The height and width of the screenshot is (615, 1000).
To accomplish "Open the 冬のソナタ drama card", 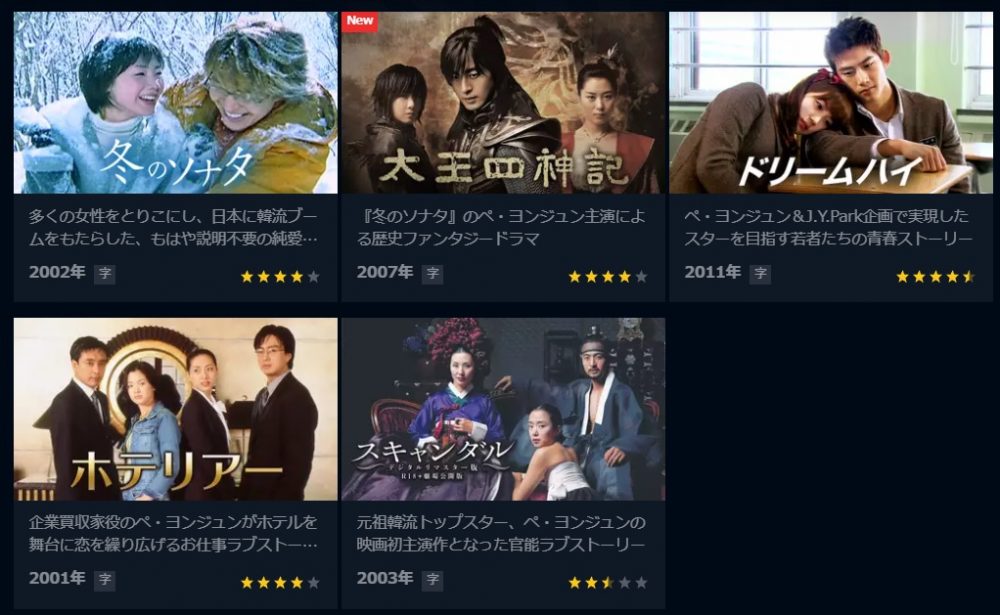I will point(175,103).
